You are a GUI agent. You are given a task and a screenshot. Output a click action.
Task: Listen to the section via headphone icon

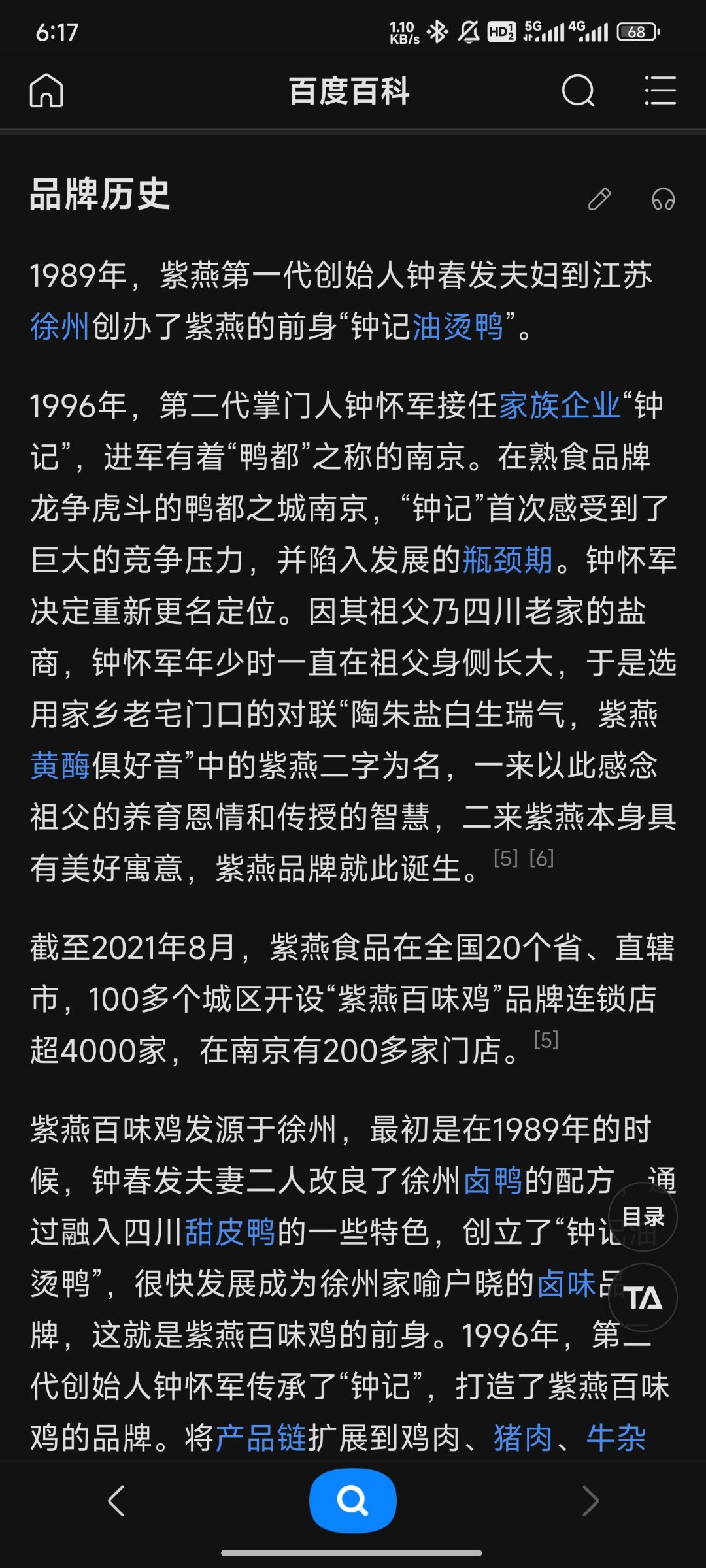(x=663, y=199)
